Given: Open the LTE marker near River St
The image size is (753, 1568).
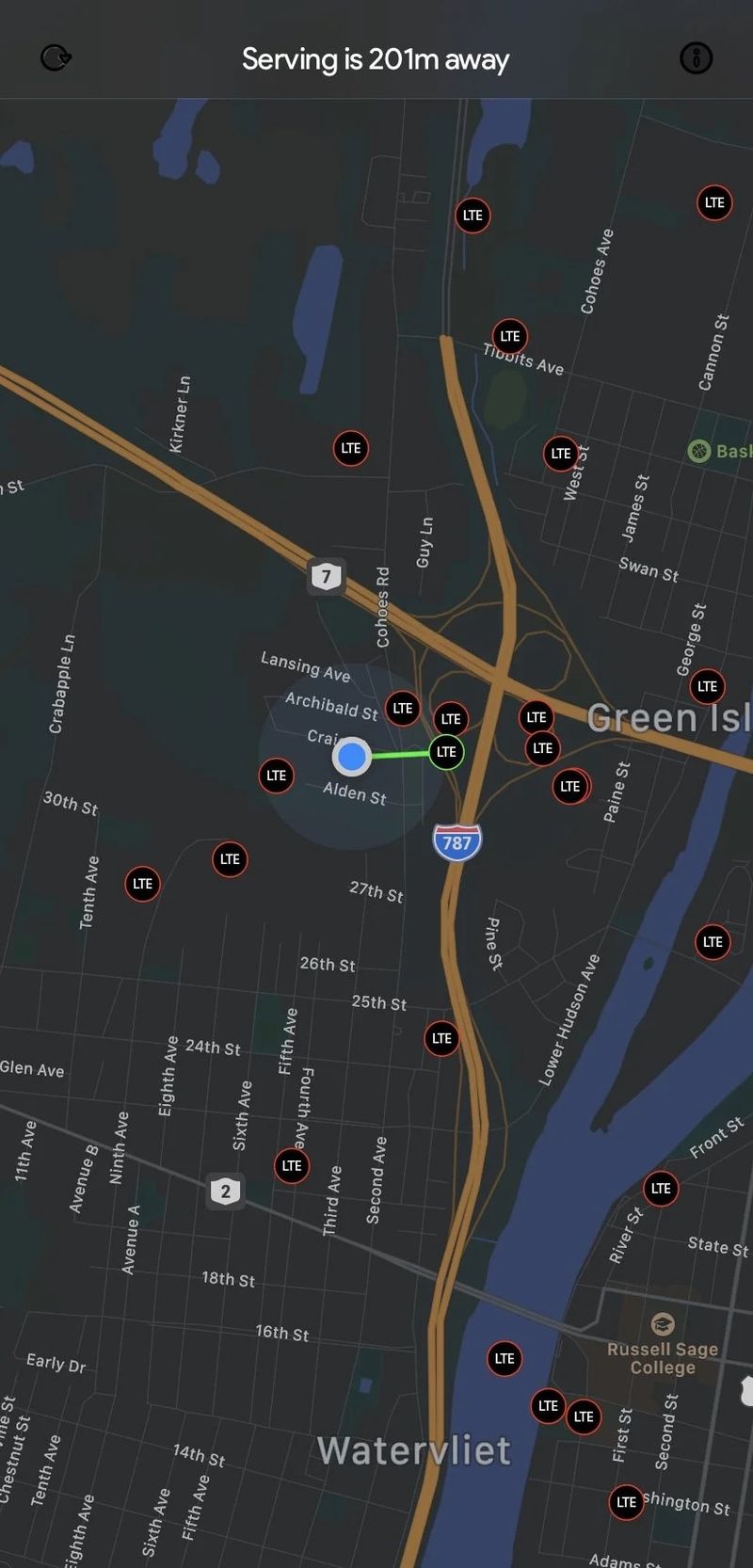Looking at the screenshot, I should [x=661, y=1188].
